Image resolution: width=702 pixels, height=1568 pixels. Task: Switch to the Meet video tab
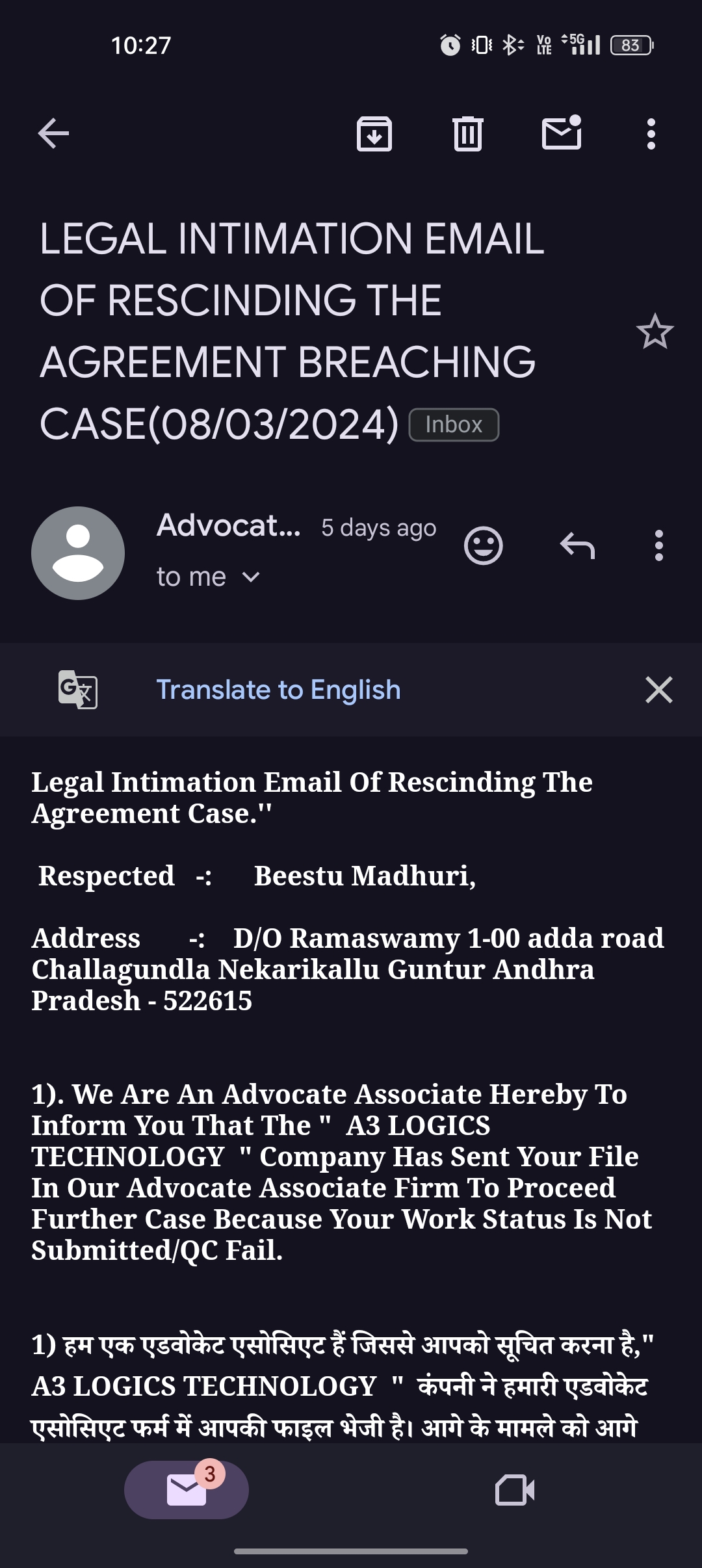click(x=515, y=1489)
